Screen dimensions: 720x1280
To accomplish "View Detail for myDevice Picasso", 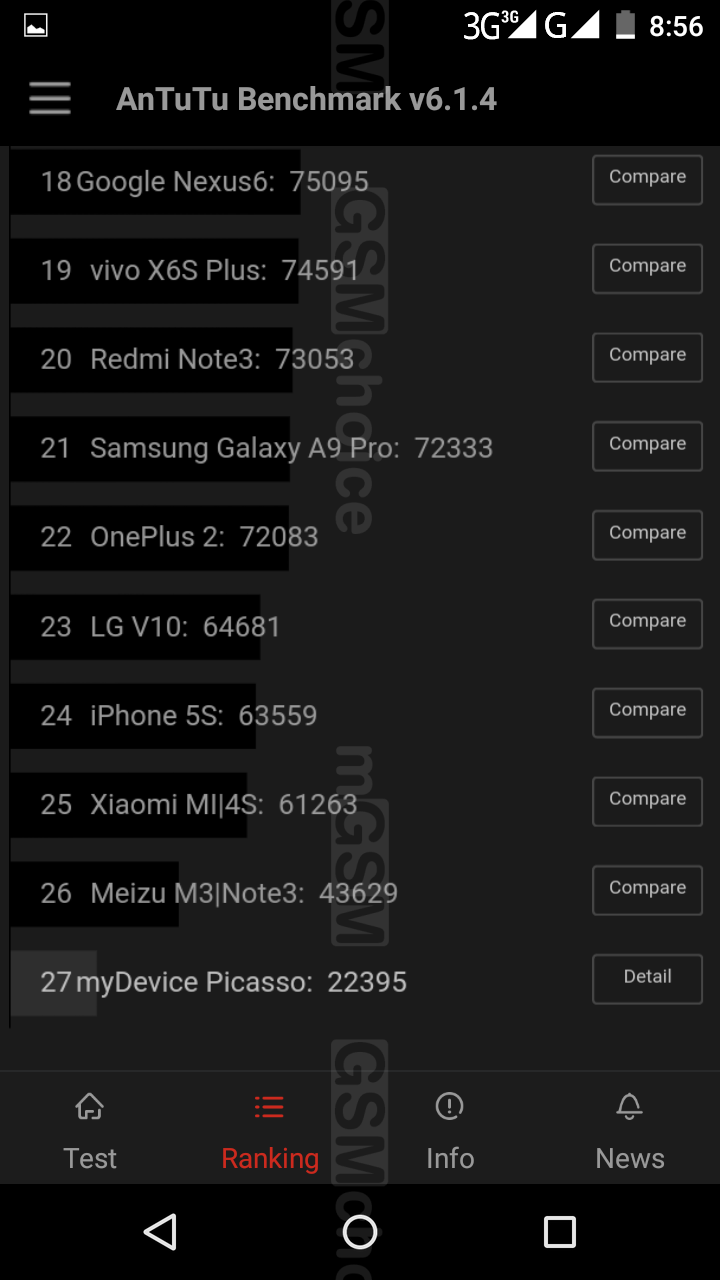I will [x=647, y=979].
